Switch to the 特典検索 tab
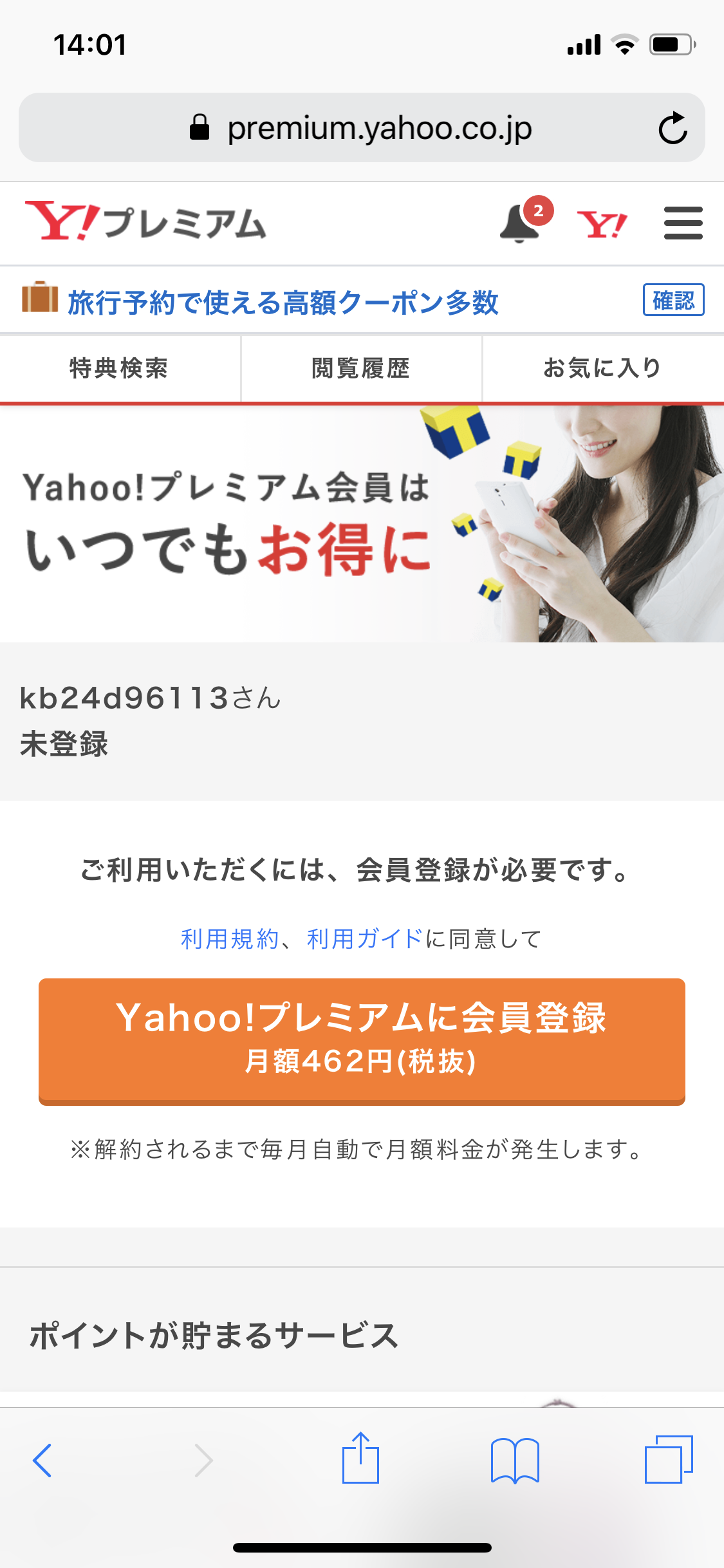Screen dimensions: 724x1568 (x=120, y=369)
